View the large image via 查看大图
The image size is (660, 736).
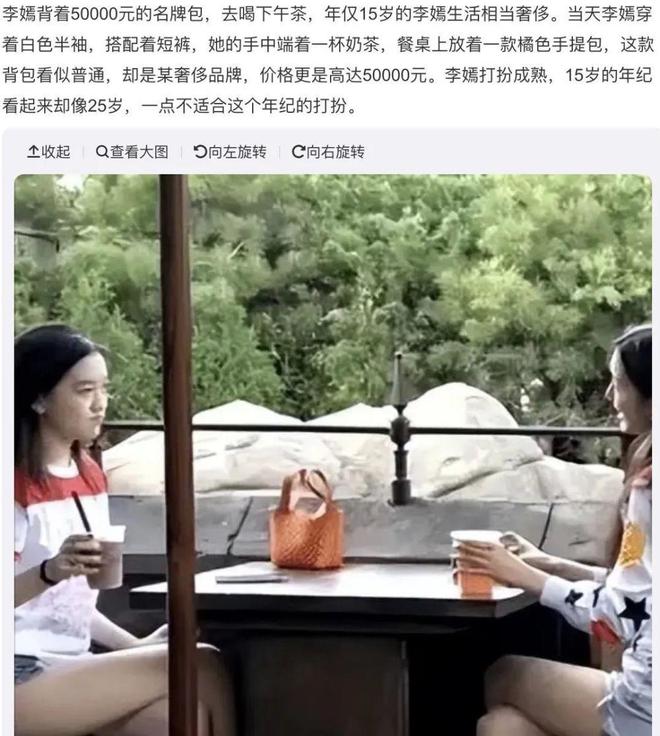(132, 152)
